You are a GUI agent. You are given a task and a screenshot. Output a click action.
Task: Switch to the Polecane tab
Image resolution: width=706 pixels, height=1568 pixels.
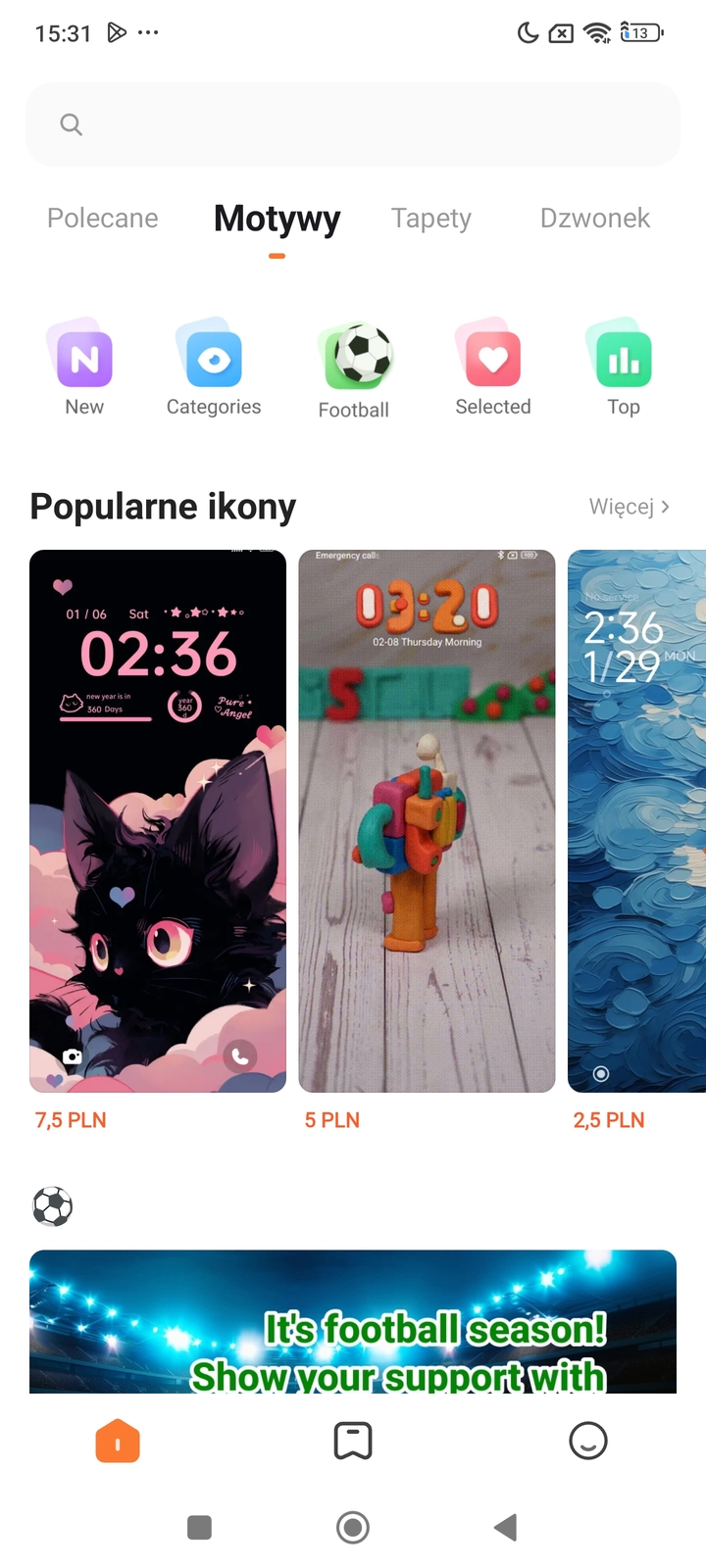click(x=103, y=218)
